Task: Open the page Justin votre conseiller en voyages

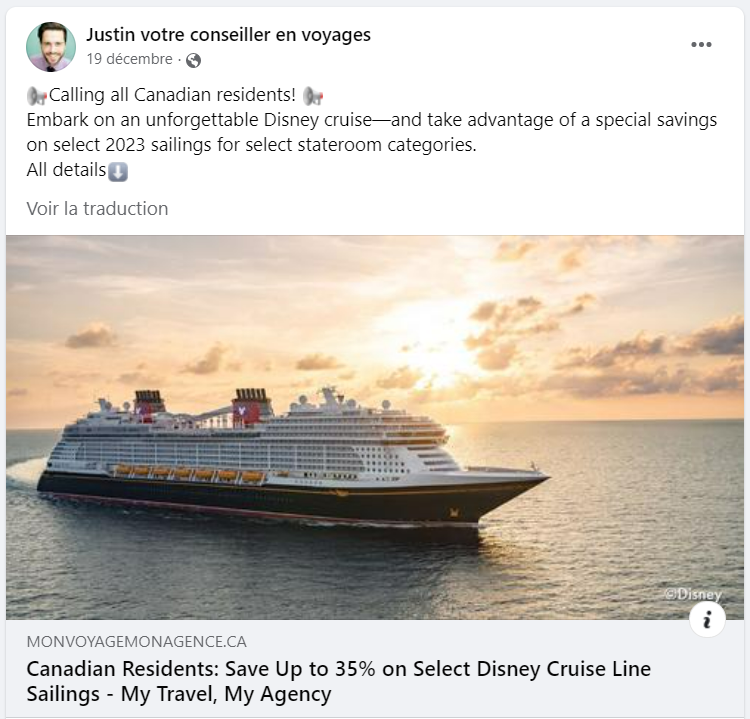Action: [x=228, y=35]
